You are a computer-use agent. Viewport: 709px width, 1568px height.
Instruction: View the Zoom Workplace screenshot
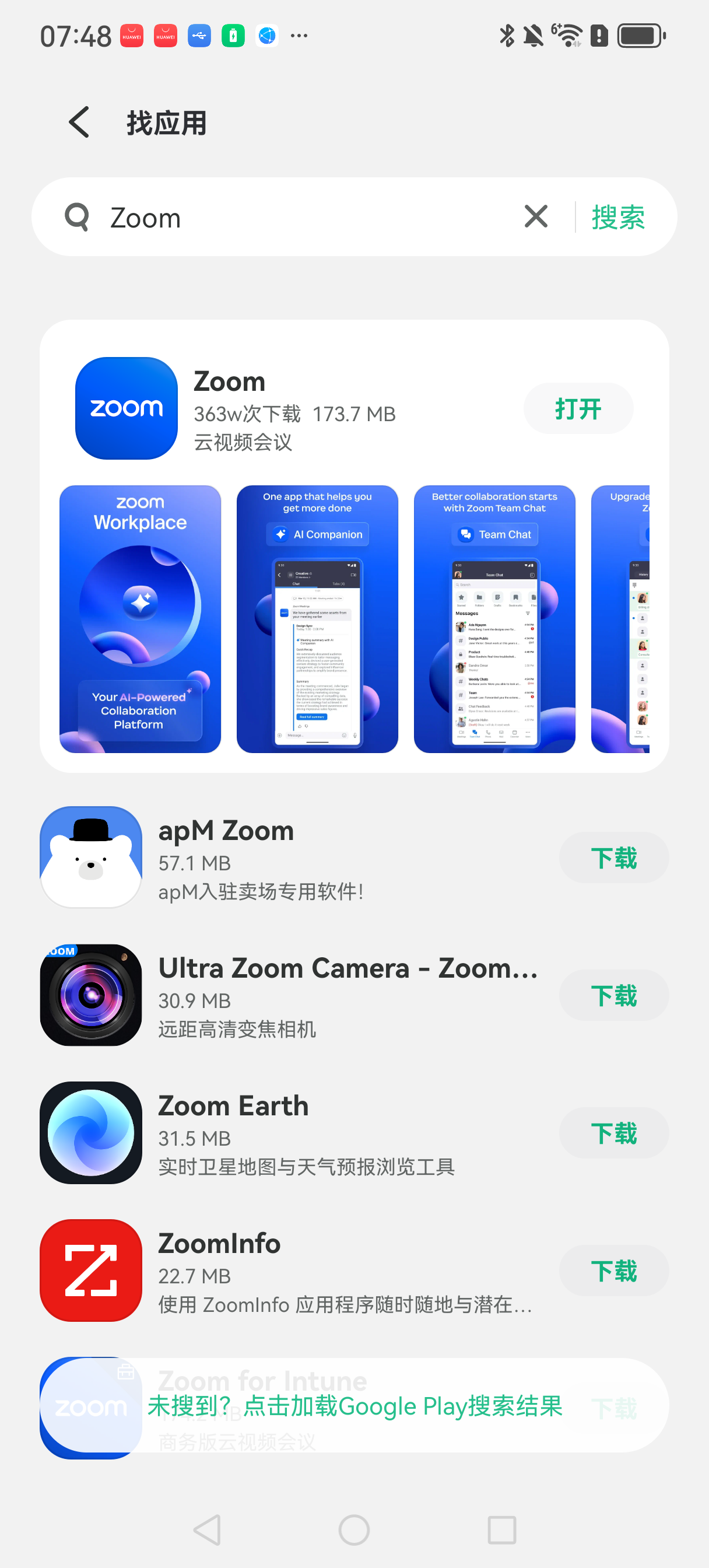[140, 619]
